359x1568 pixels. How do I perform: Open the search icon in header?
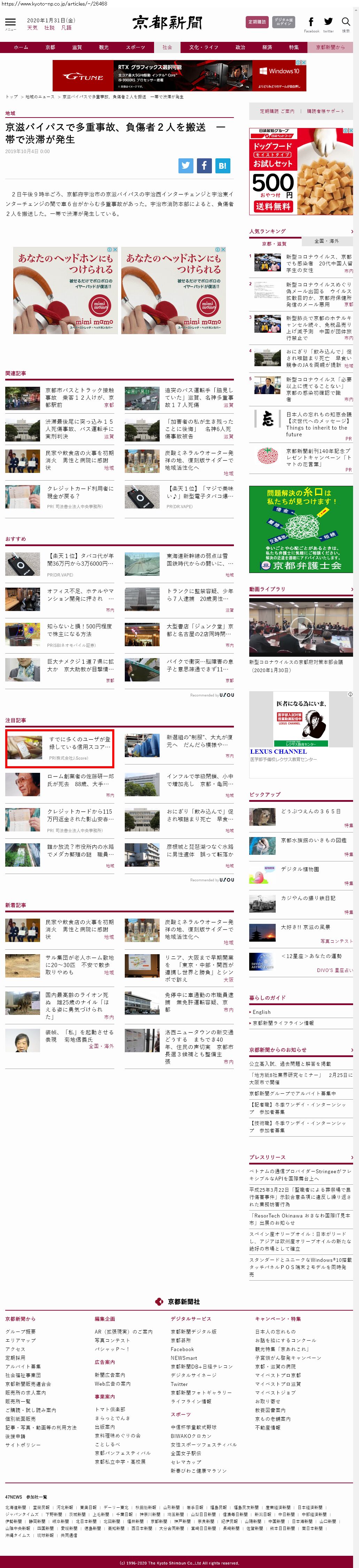point(346,23)
